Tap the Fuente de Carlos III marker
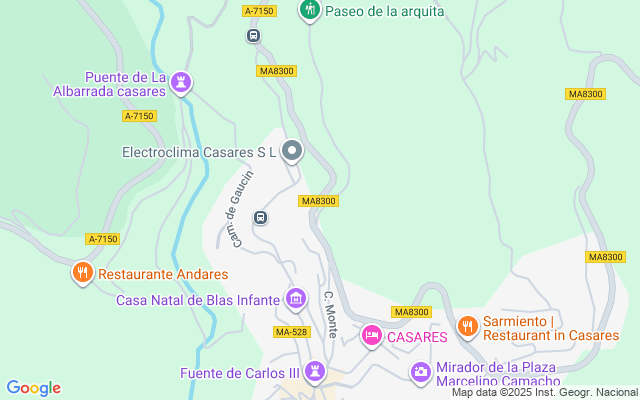640x400 pixels. coord(315,372)
